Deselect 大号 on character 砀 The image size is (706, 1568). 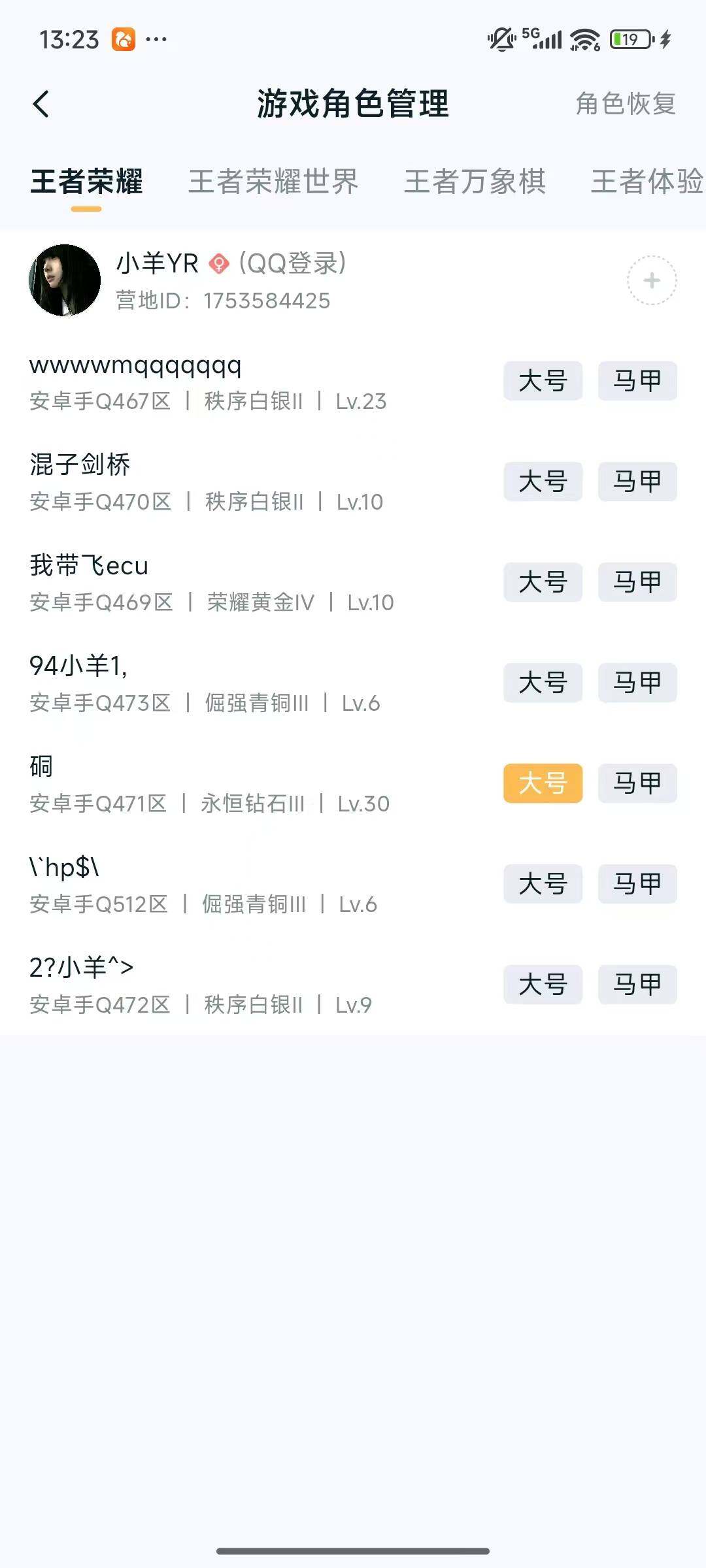[543, 783]
